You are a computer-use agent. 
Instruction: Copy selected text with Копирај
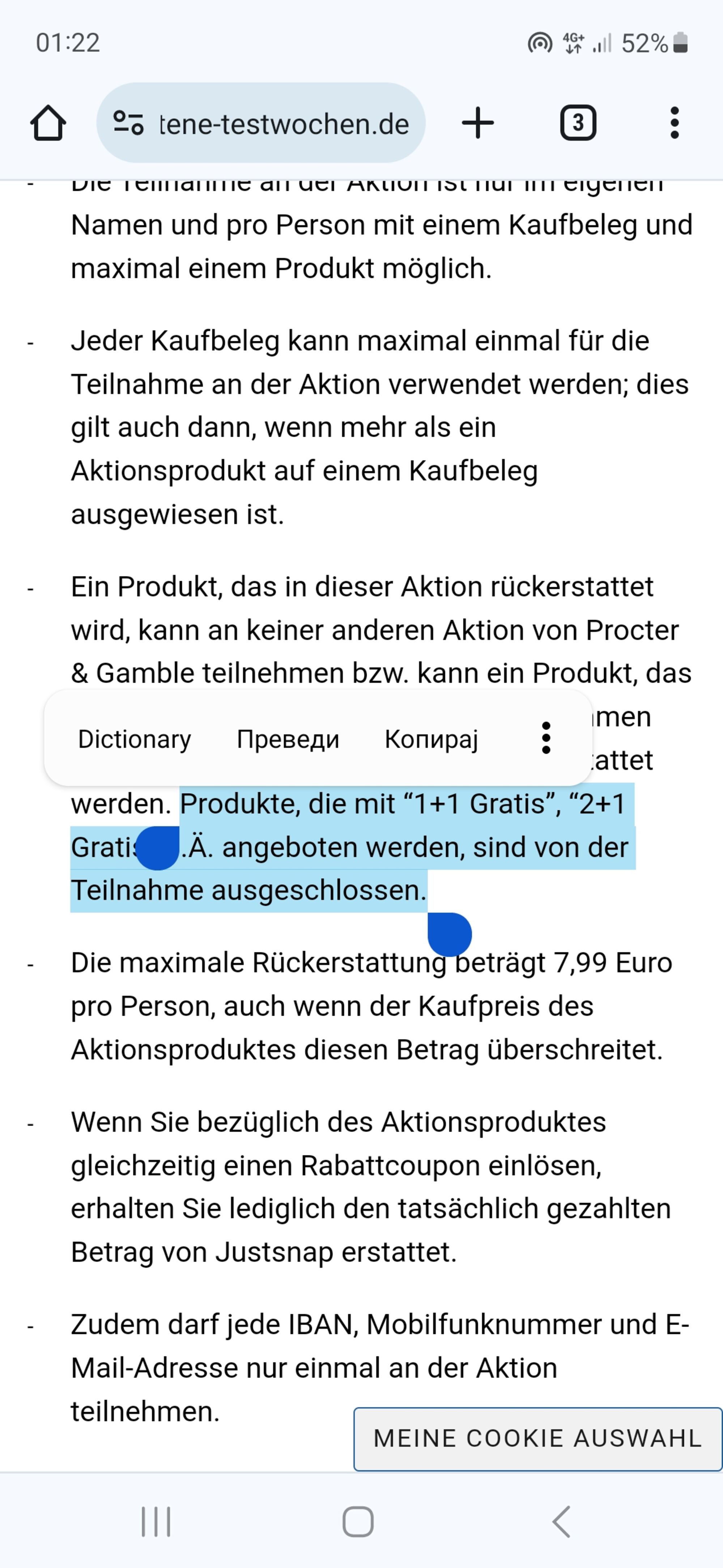[431, 739]
